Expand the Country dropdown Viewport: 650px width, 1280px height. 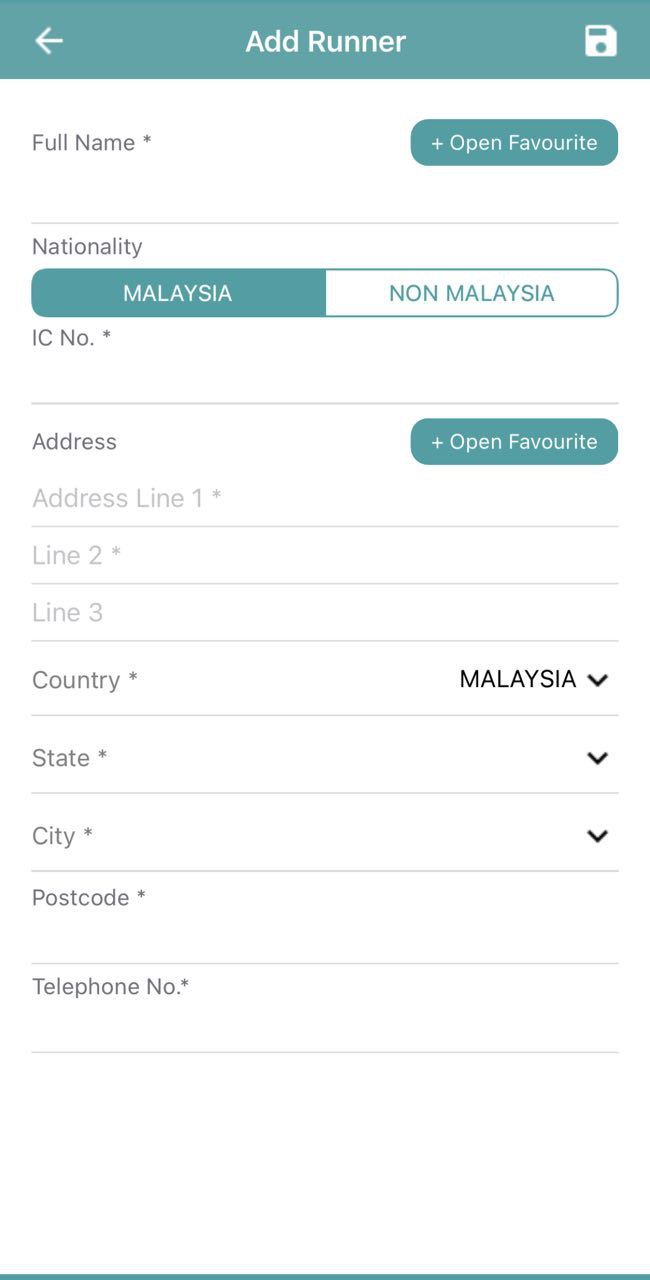tap(533, 679)
